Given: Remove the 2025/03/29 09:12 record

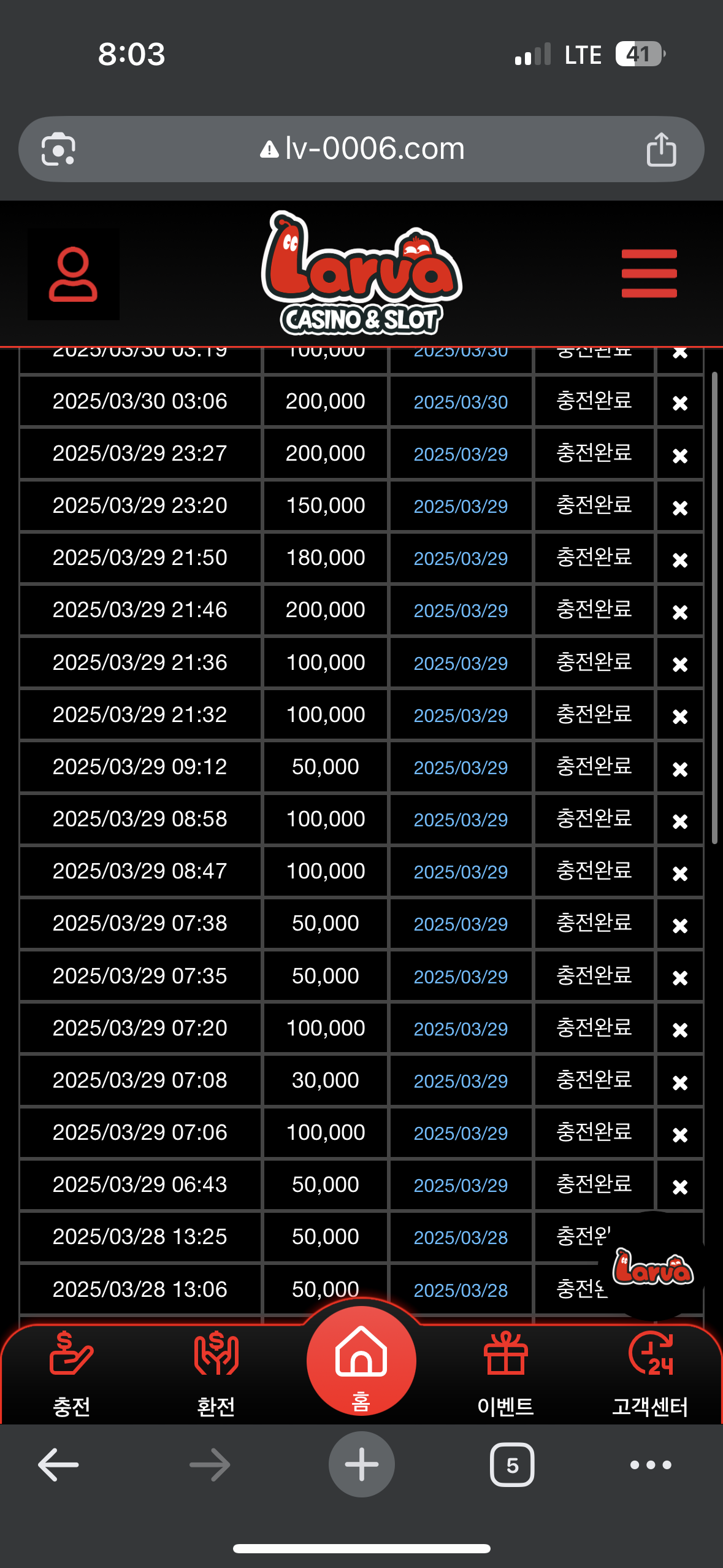Looking at the screenshot, I should coord(679,769).
